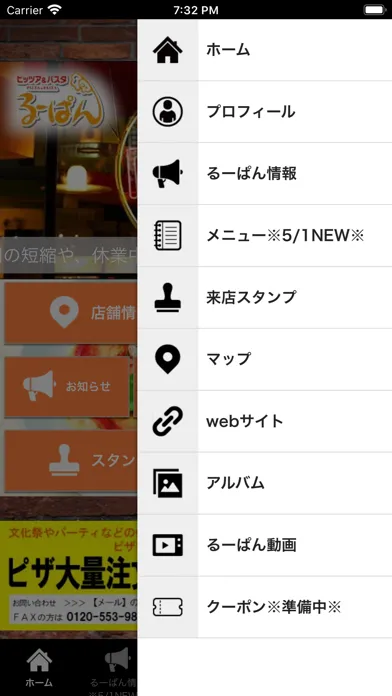Go to 来店スタンプ
The image size is (392, 696).
pos(265,297)
